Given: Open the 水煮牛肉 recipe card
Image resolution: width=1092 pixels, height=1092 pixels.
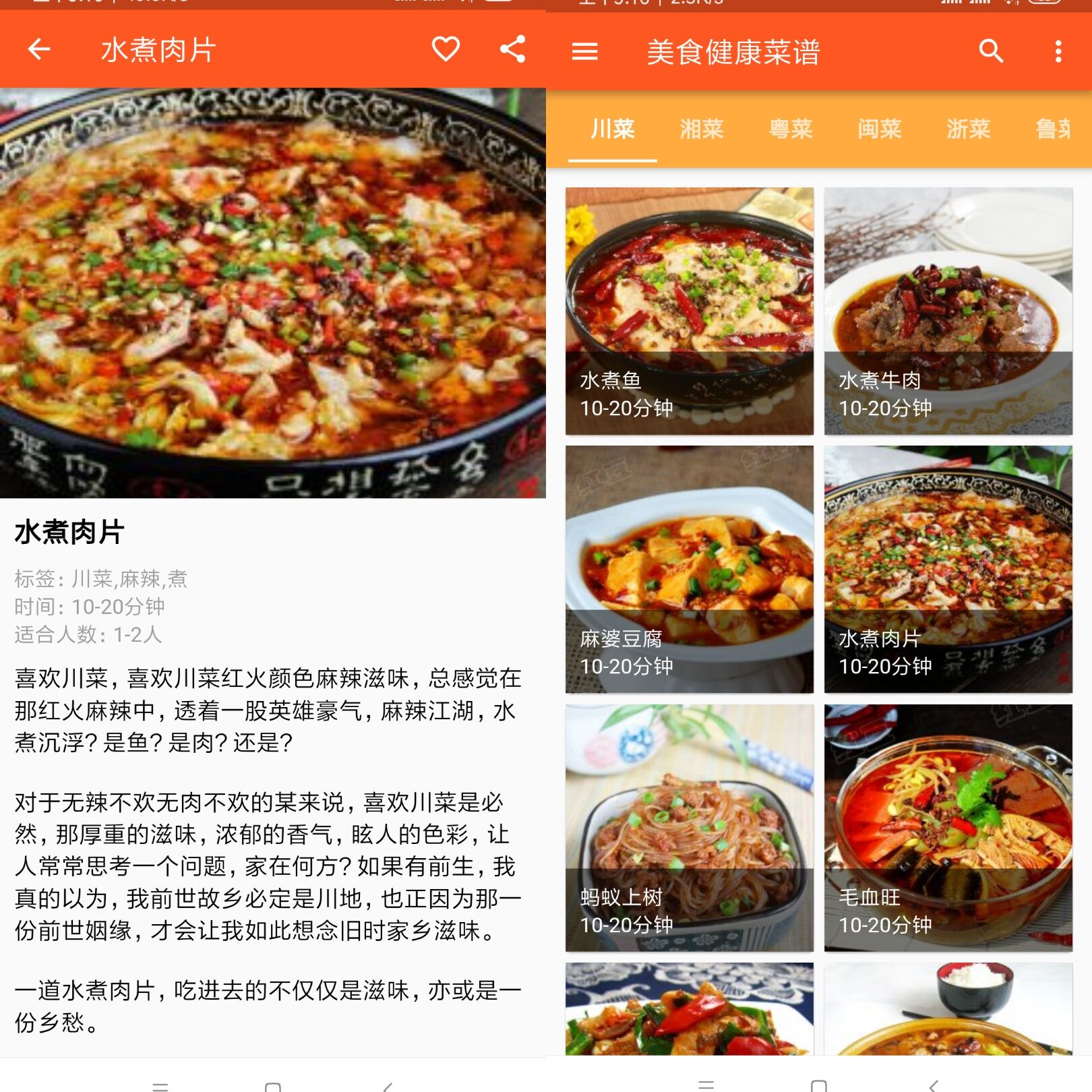Looking at the screenshot, I should [948, 311].
